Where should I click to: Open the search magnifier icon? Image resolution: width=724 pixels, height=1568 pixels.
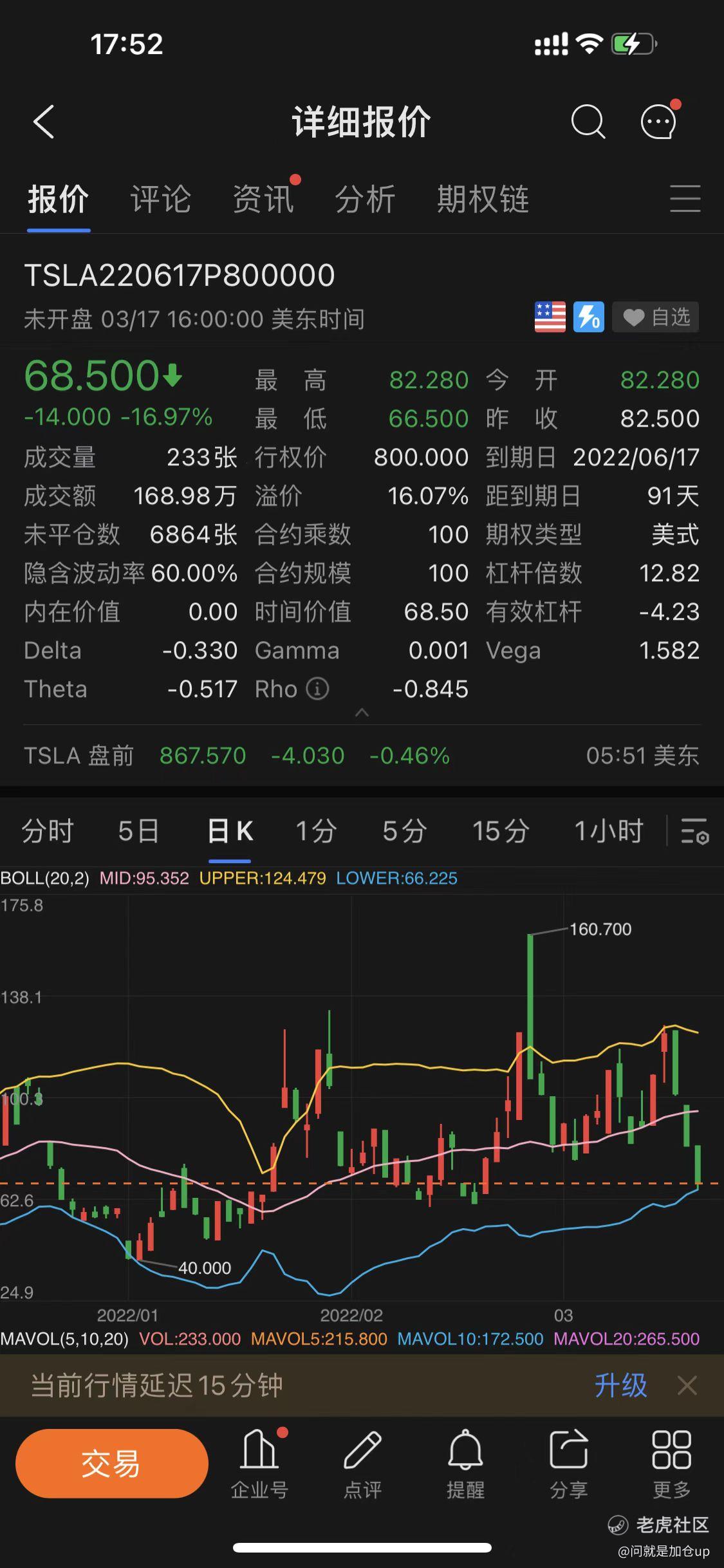[588, 121]
